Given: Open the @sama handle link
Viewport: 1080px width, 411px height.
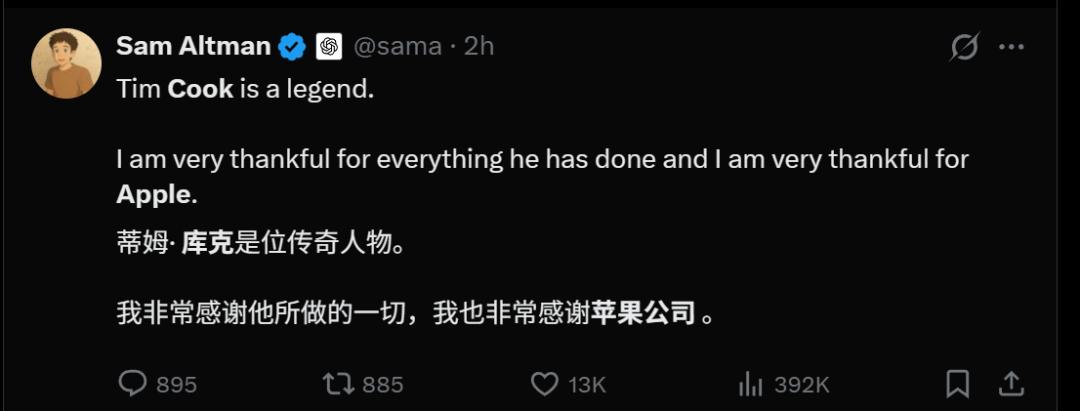Looking at the screenshot, I should 398,46.
